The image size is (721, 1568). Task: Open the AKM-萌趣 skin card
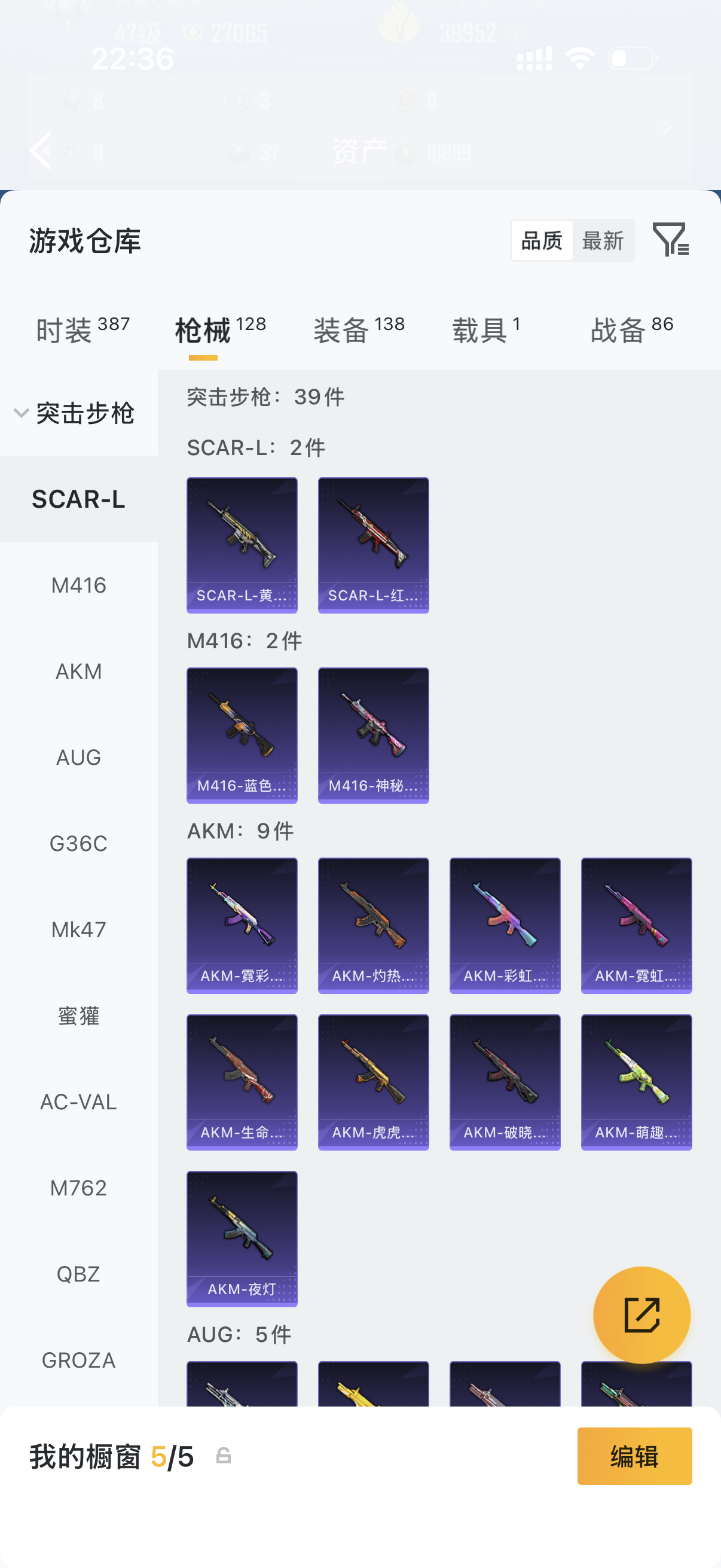(636, 1082)
